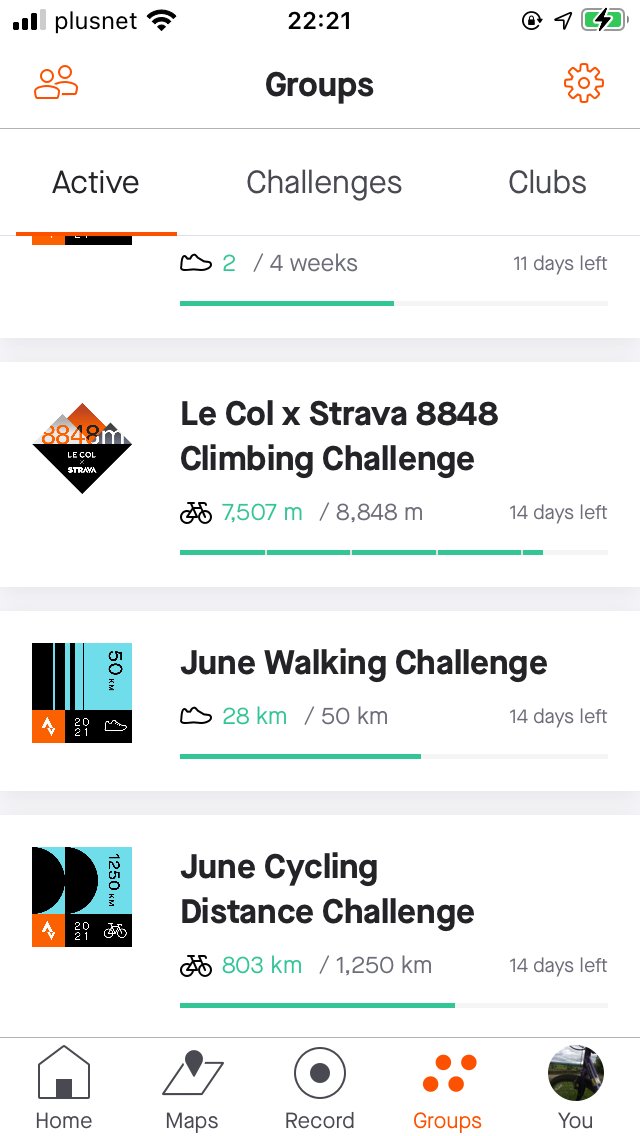
Task: Go to the Home tab
Action: coord(64,1088)
